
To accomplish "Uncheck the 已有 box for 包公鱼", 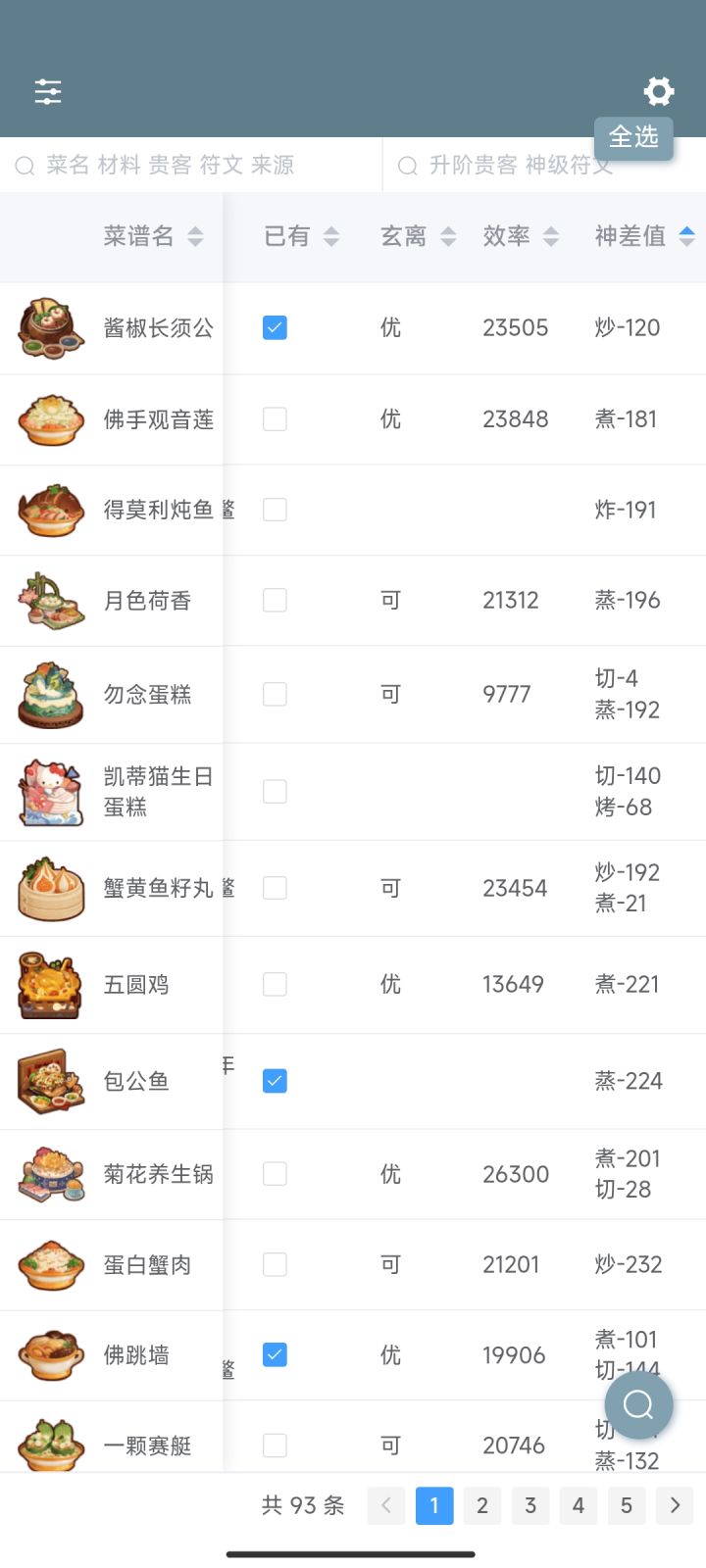I will click(x=275, y=1081).
